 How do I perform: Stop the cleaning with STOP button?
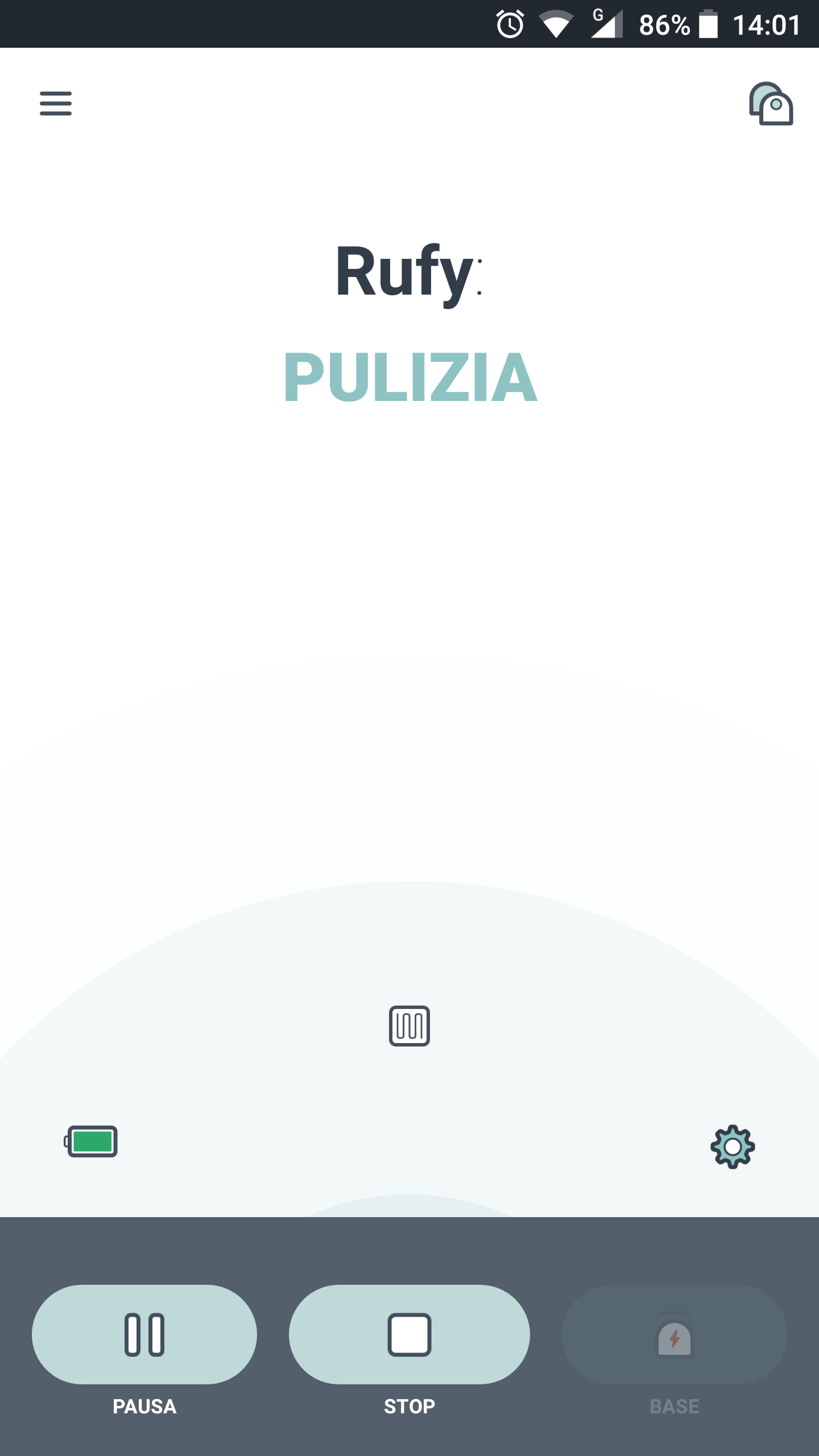(409, 1334)
